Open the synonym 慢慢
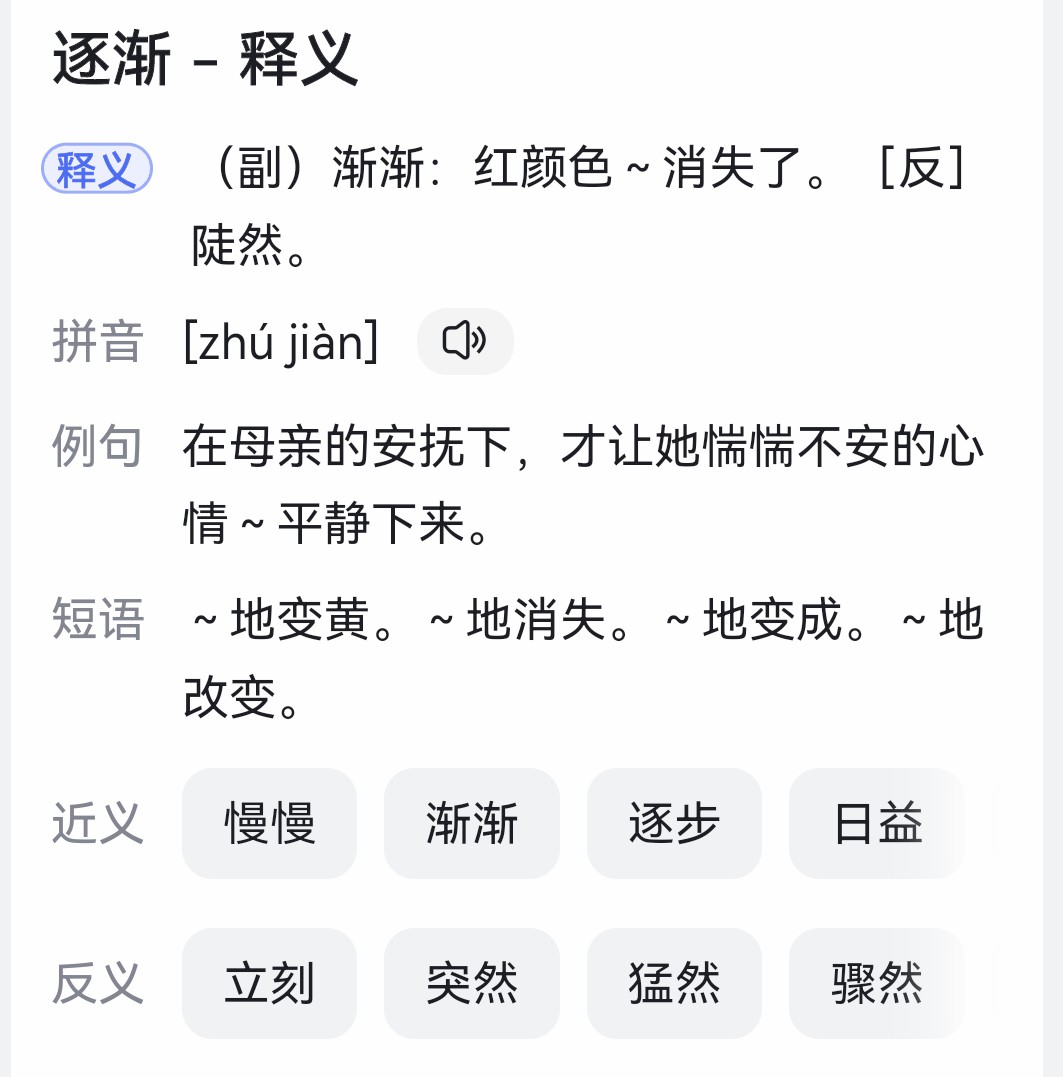Viewport: 1063px width, 1077px height. coord(269,823)
